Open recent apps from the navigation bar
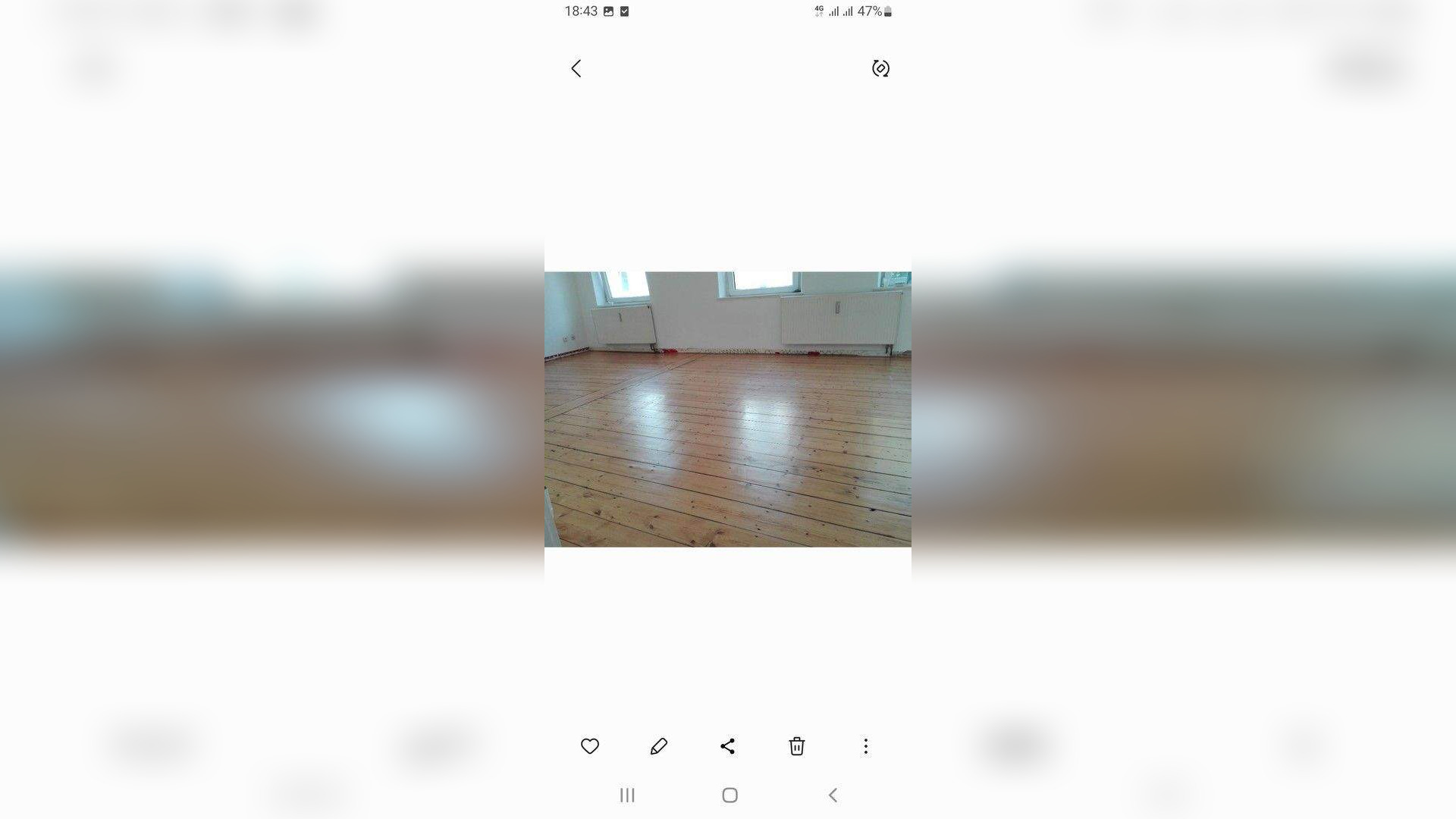This screenshot has height=819, width=1456. 627,795
